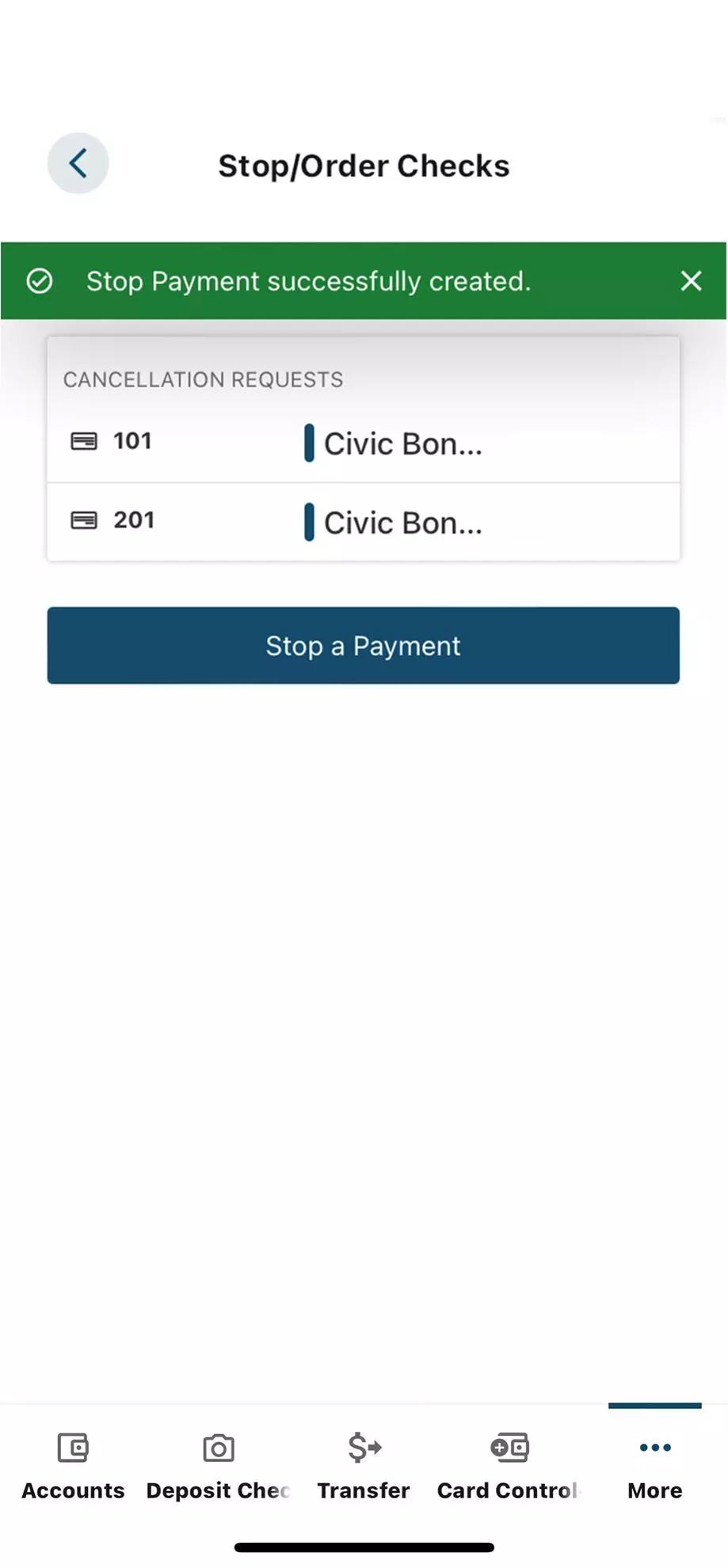Tap the Transfer dollar-arrow icon
The image size is (728, 1568).
[x=363, y=1447]
